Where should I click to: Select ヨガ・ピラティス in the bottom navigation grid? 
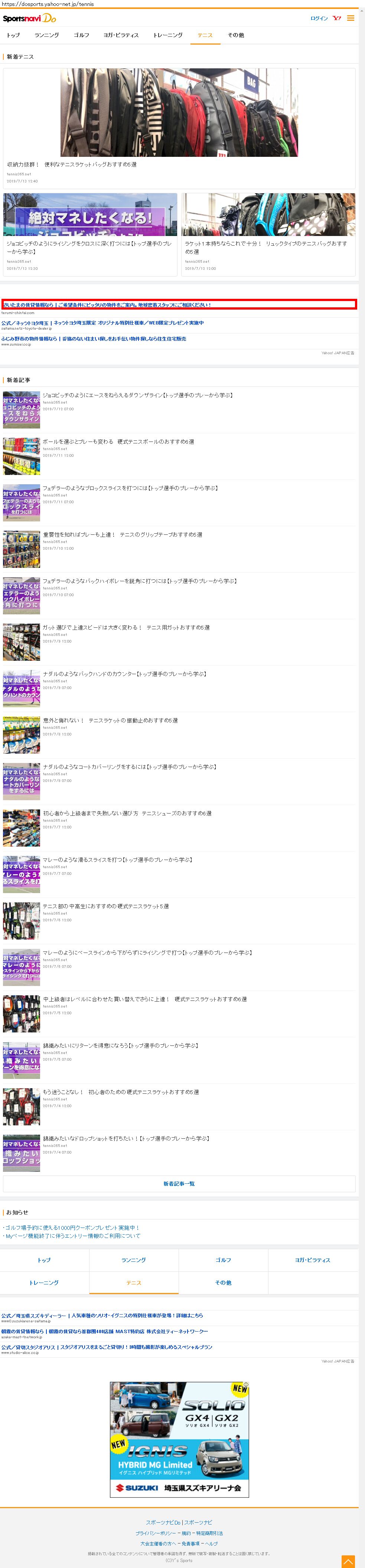[312, 1260]
